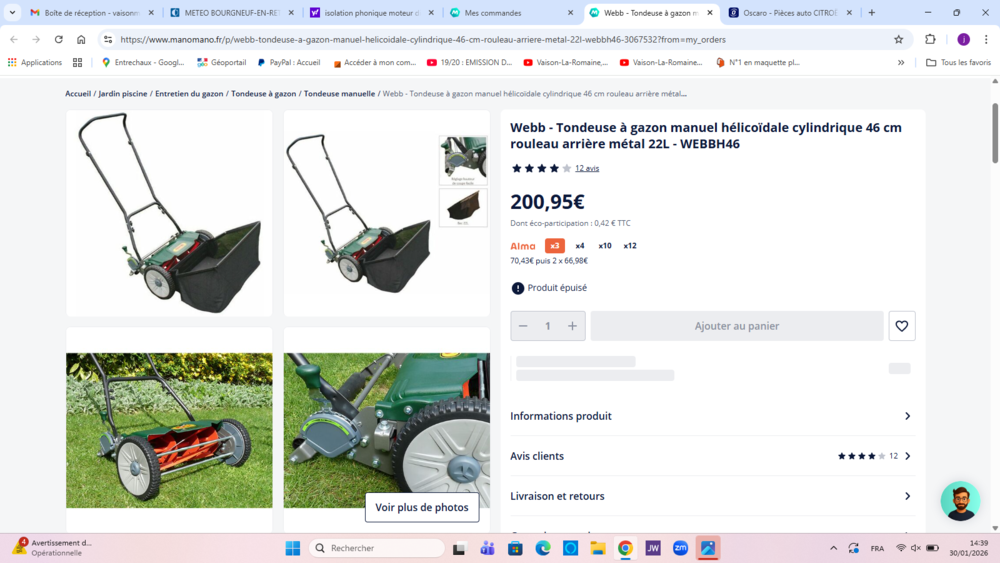Viewport: 1000px width, 563px height.
Task: Go to Jardin piscine breadcrumb
Action: point(123,94)
